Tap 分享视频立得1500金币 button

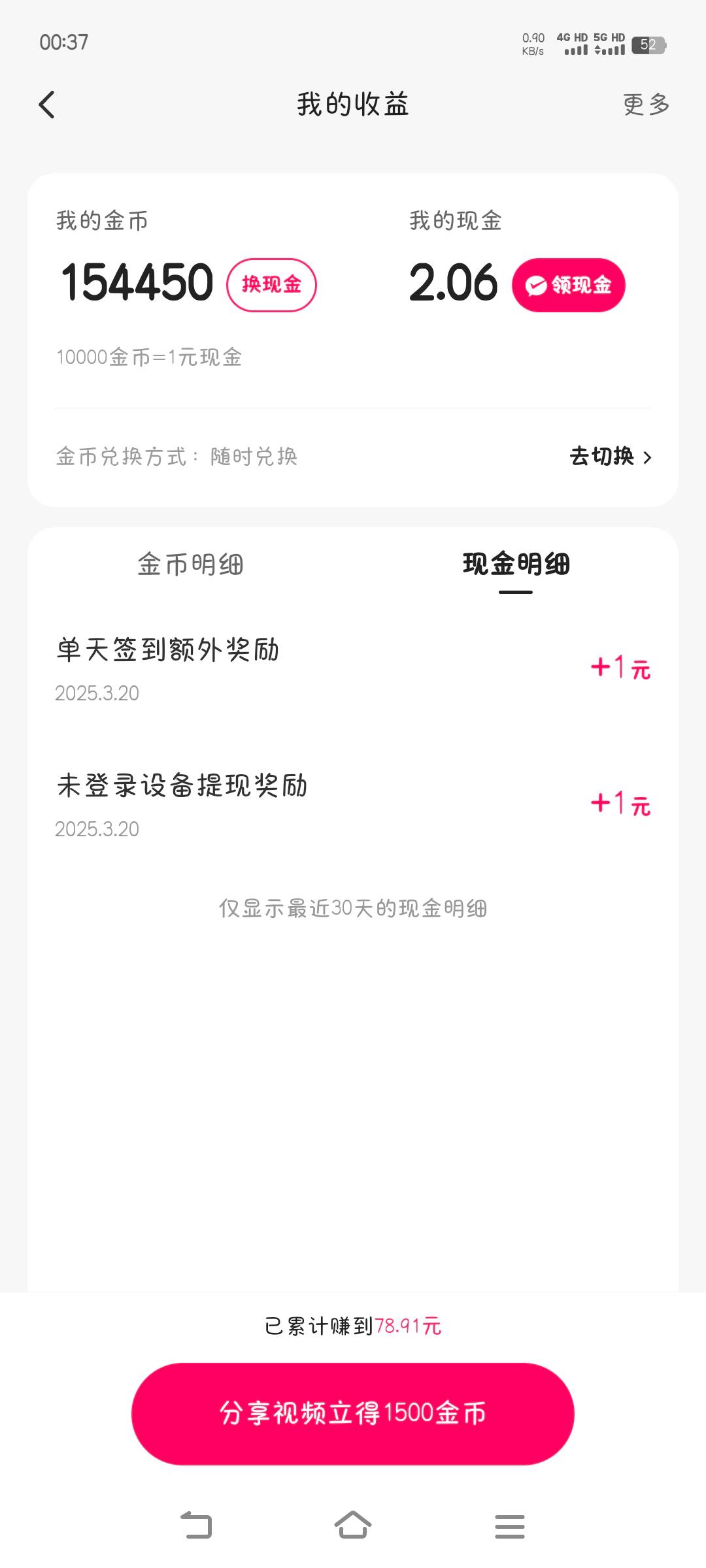coord(353,1413)
